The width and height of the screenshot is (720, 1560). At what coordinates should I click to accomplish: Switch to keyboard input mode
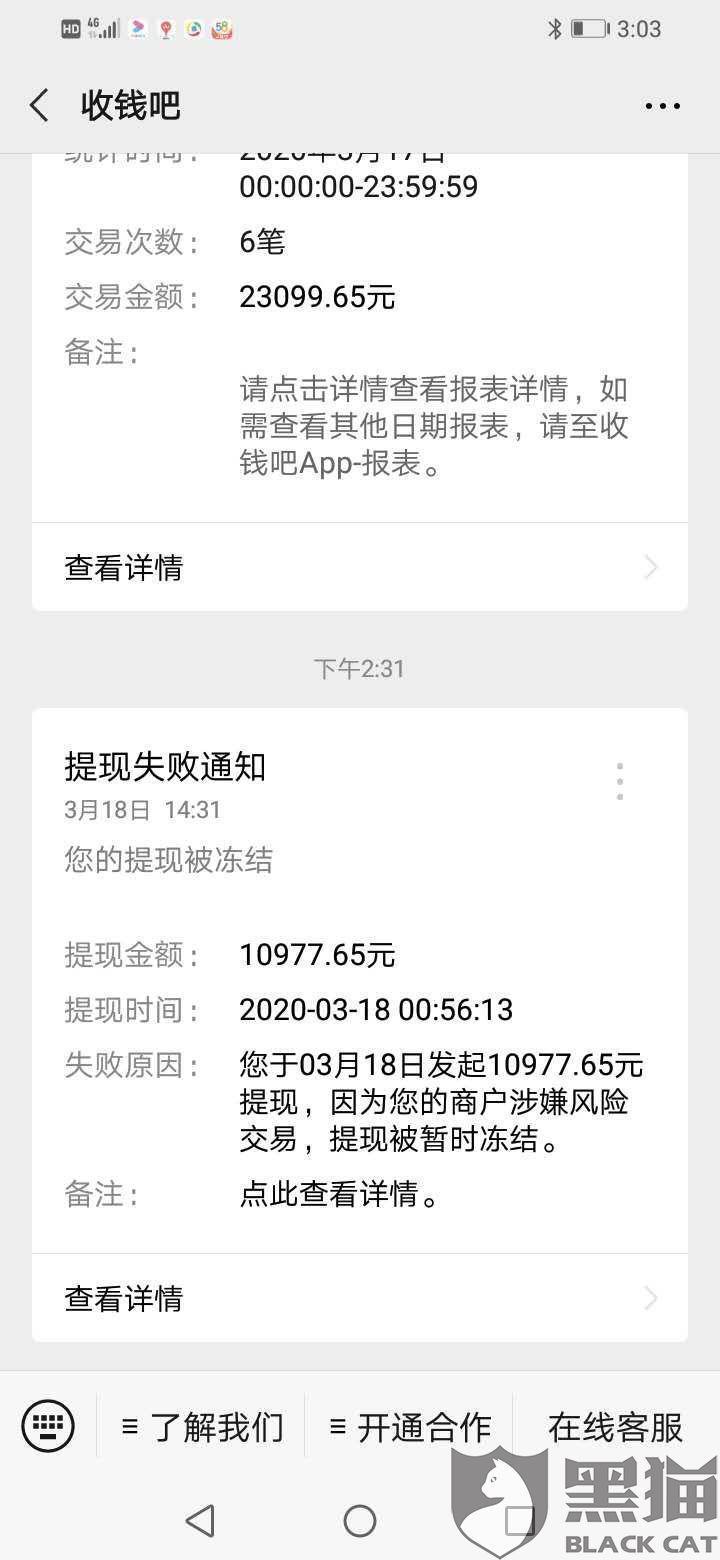[48, 1424]
